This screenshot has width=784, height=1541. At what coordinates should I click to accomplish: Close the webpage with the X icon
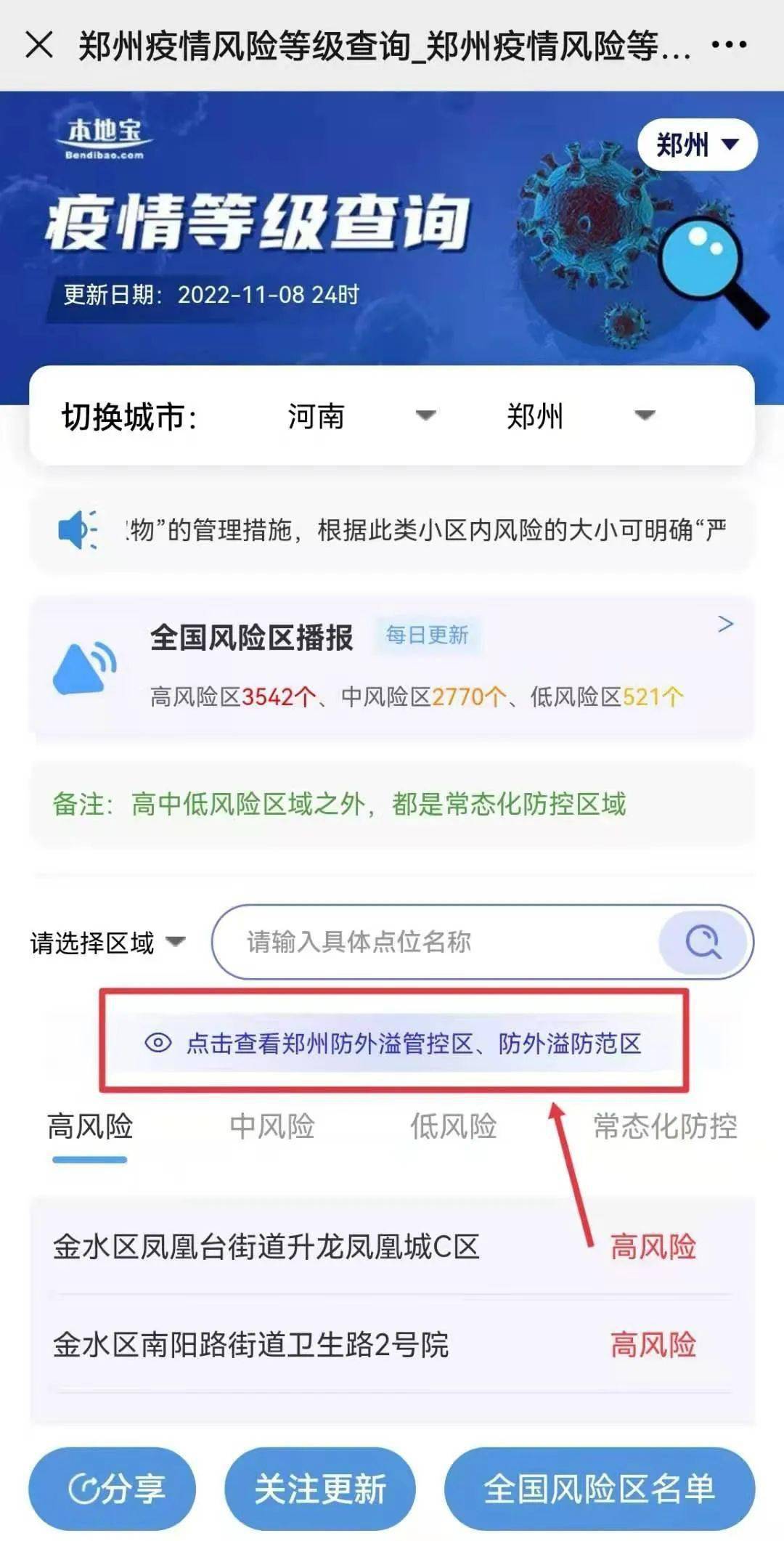[x=39, y=45]
